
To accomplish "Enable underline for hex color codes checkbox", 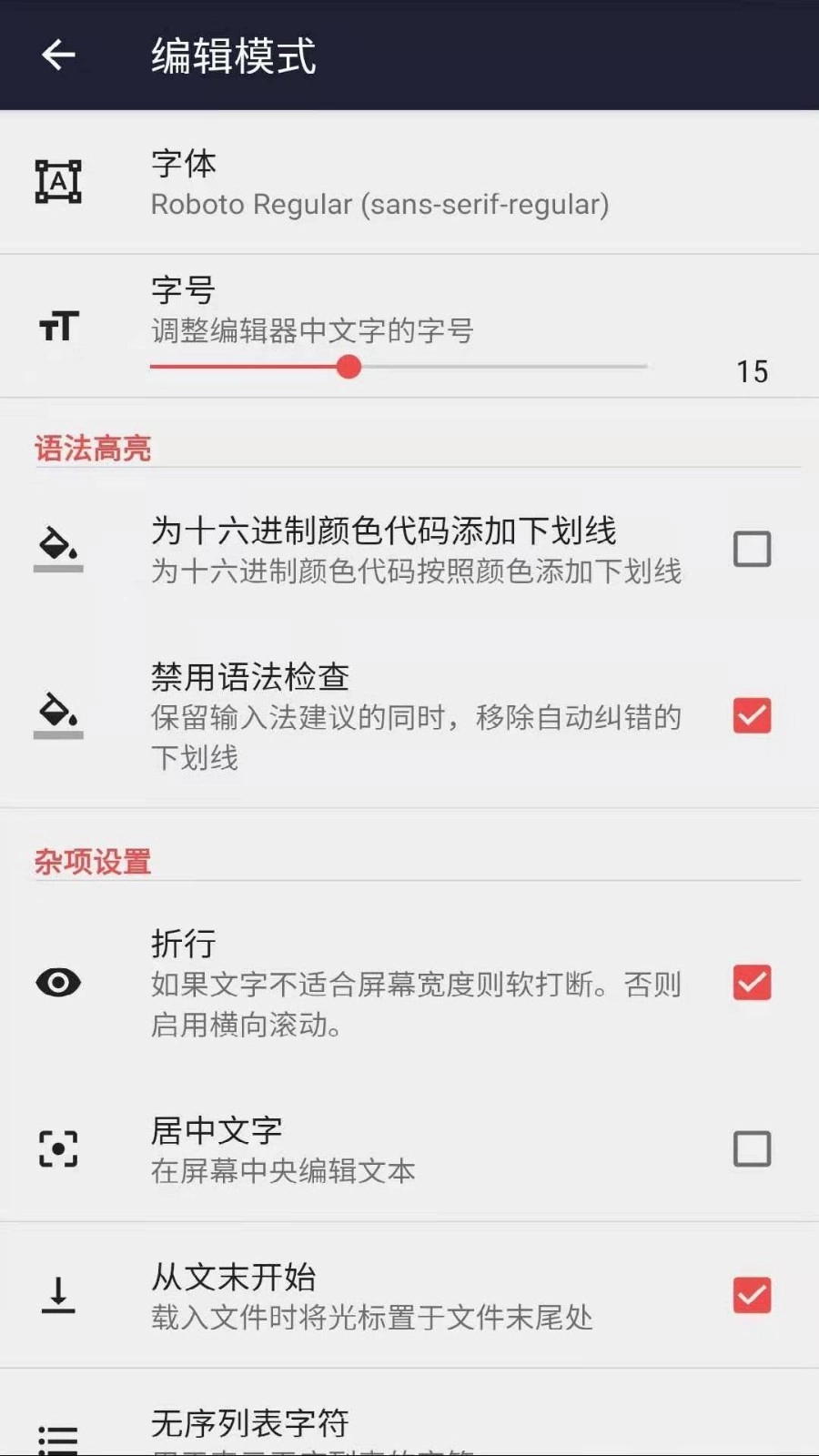I will (752, 549).
